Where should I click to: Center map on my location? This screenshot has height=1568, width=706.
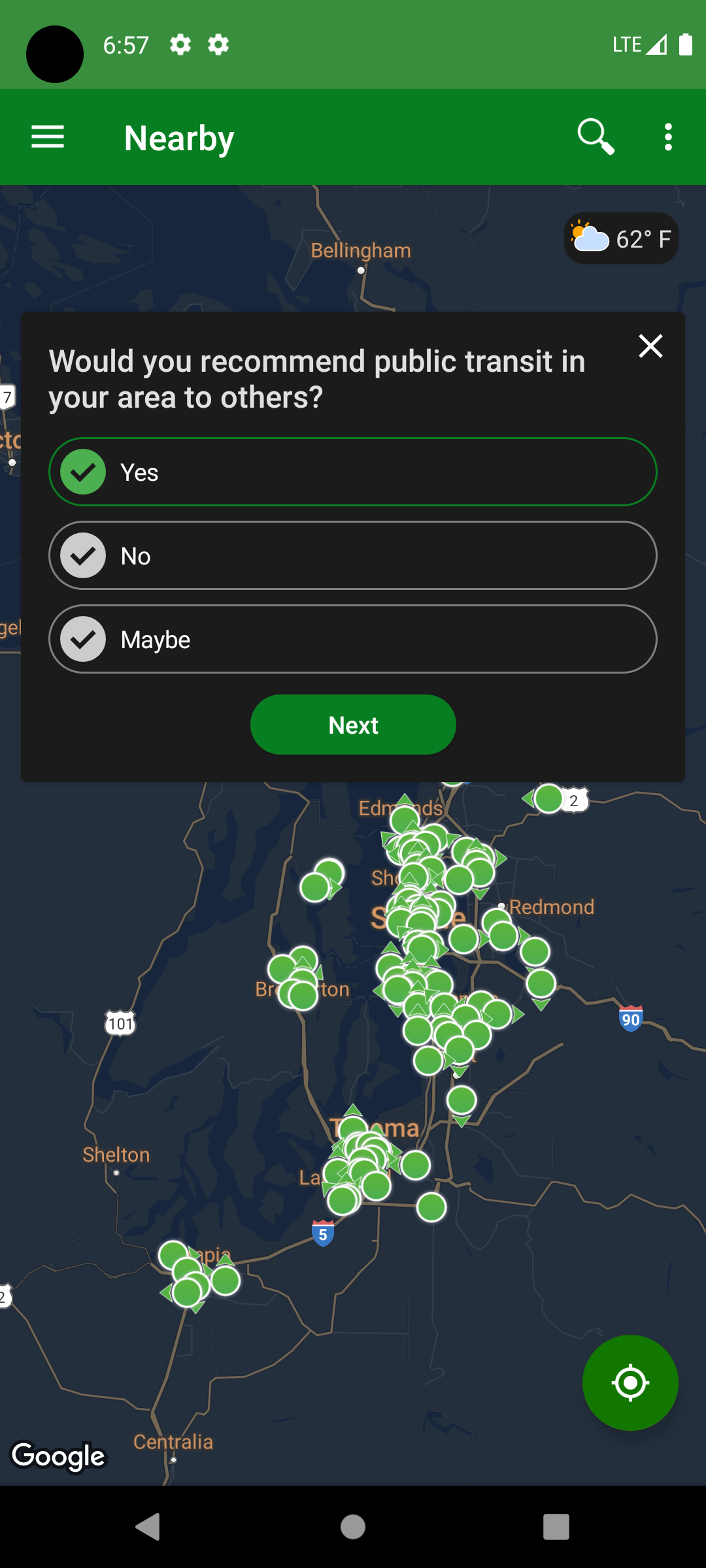point(630,1382)
